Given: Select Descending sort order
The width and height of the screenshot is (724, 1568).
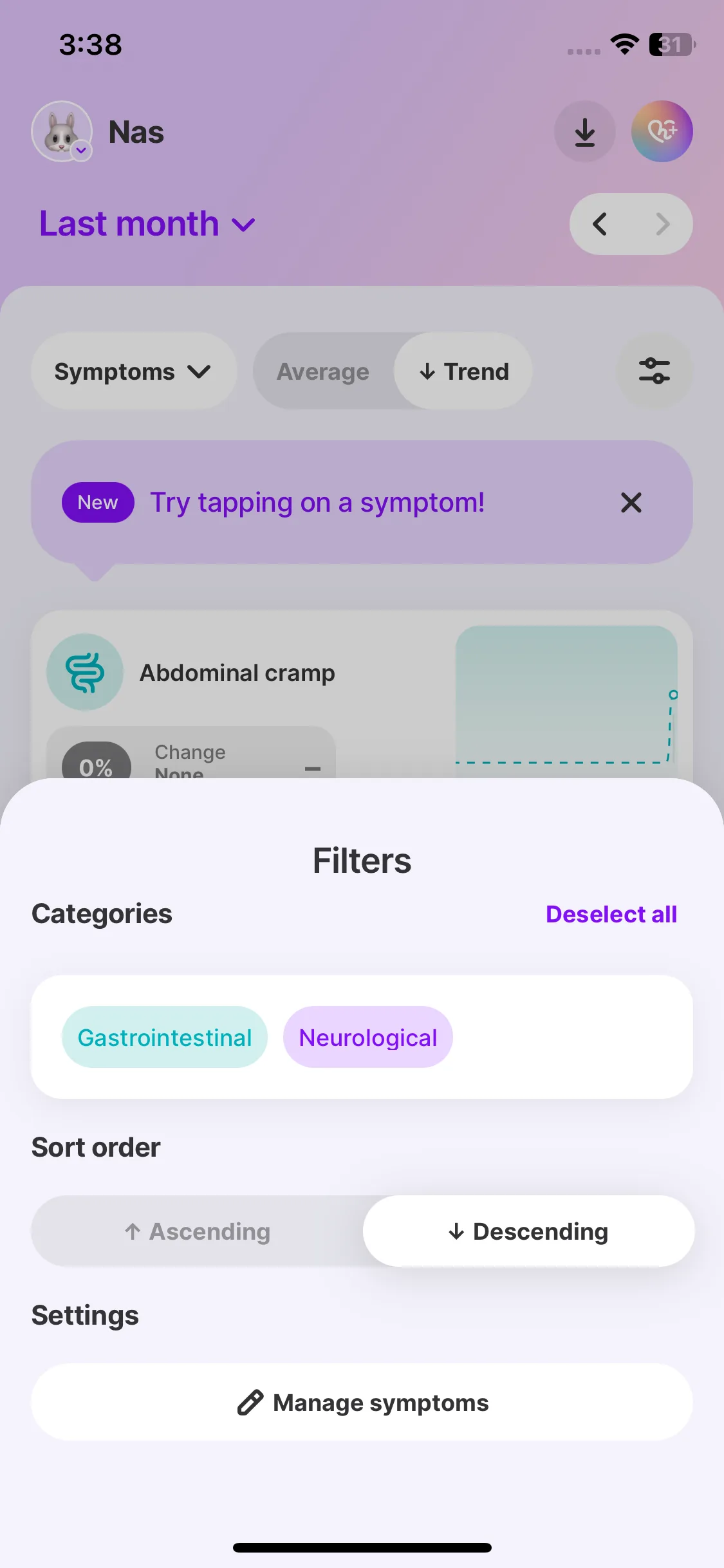Looking at the screenshot, I should [x=528, y=1231].
